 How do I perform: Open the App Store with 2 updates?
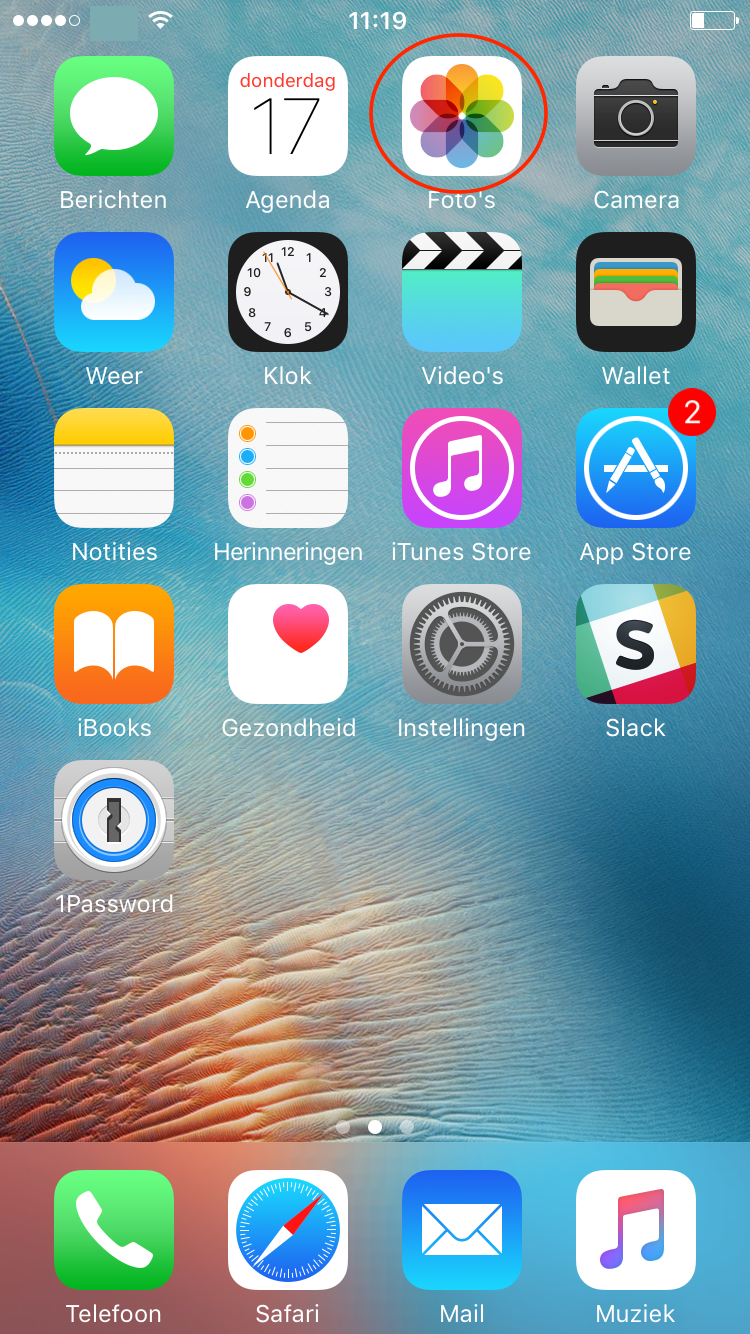[635, 468]
